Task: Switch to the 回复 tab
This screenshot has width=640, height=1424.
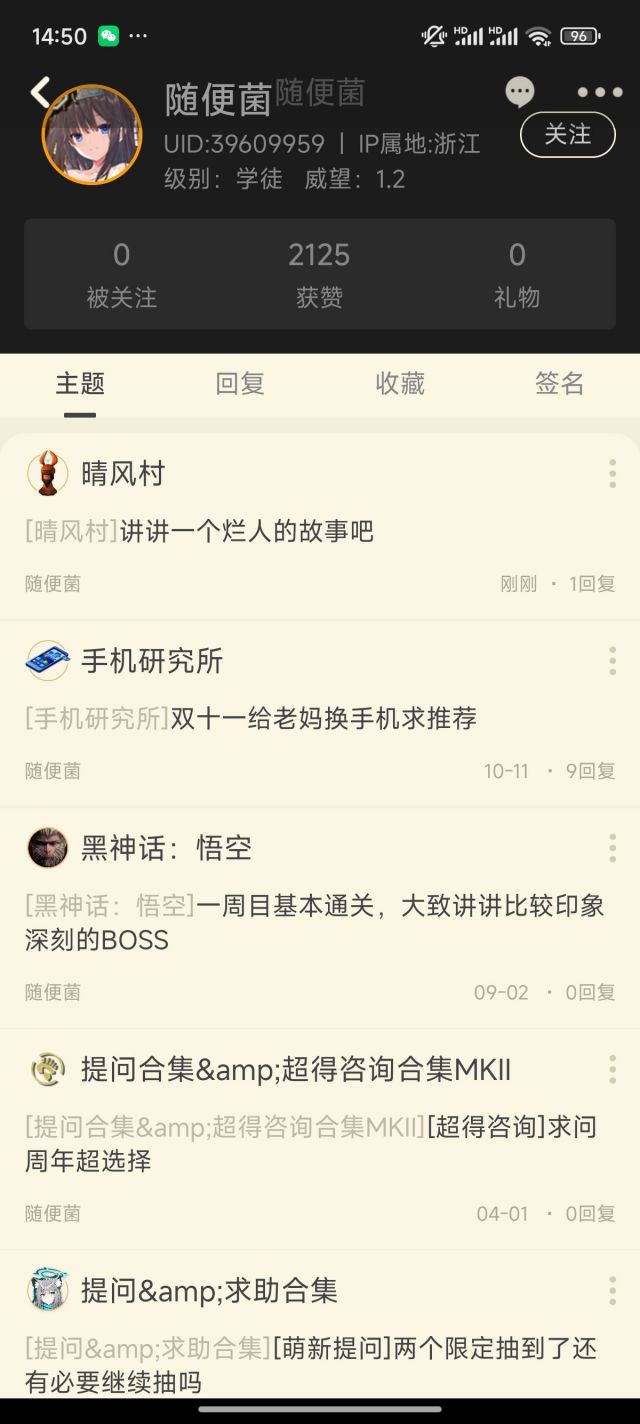Action: pos(240,384)
